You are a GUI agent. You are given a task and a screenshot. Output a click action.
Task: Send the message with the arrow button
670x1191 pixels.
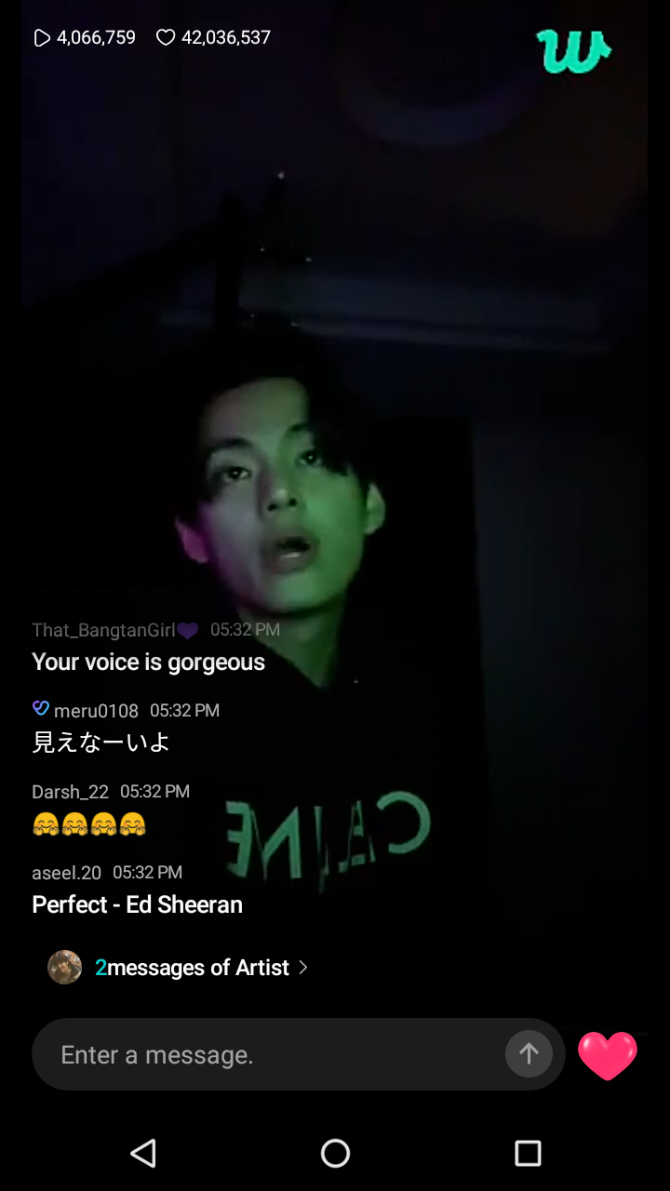coord(529,1054)
